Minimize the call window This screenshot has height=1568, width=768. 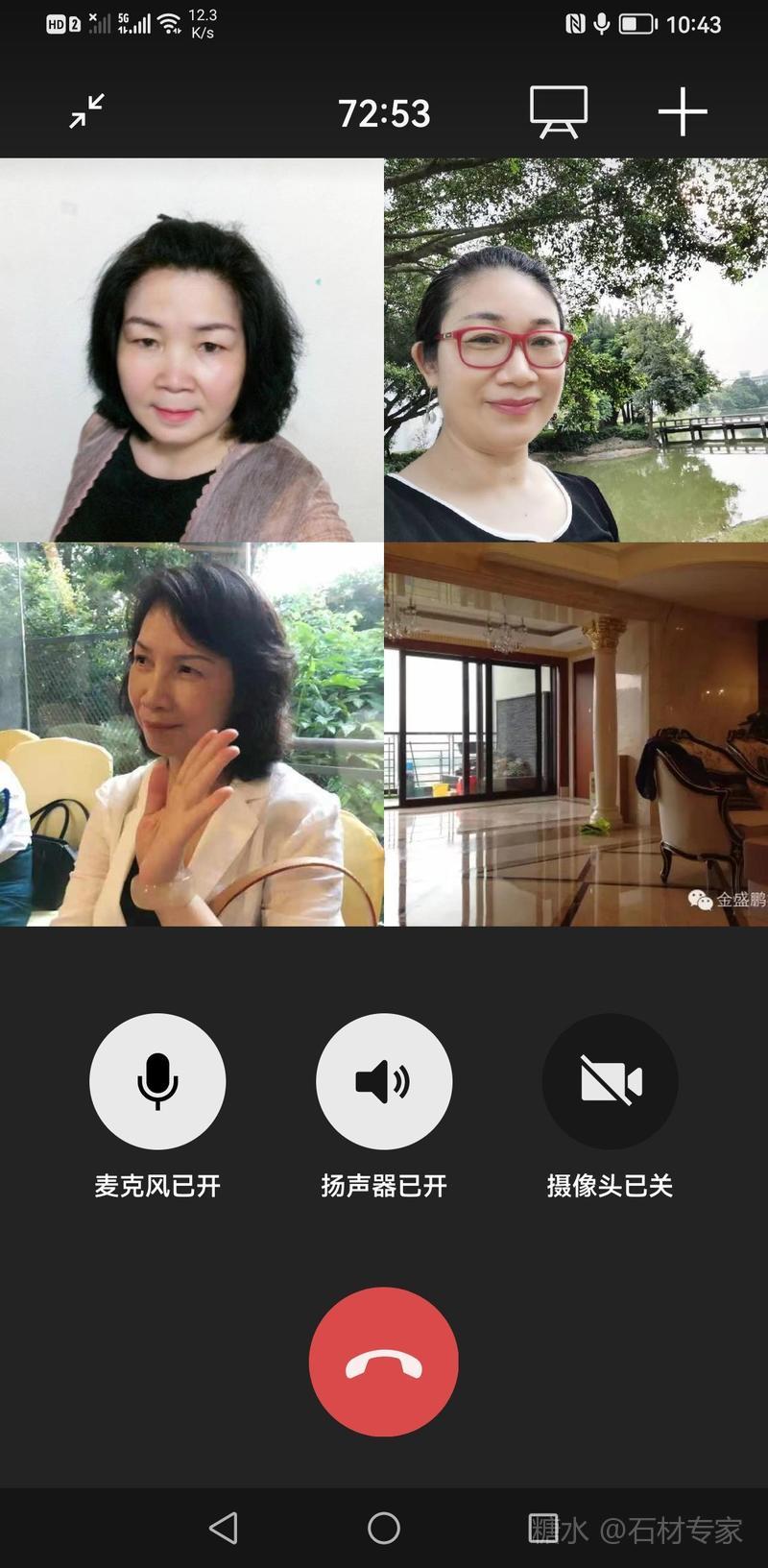[86, 111]
